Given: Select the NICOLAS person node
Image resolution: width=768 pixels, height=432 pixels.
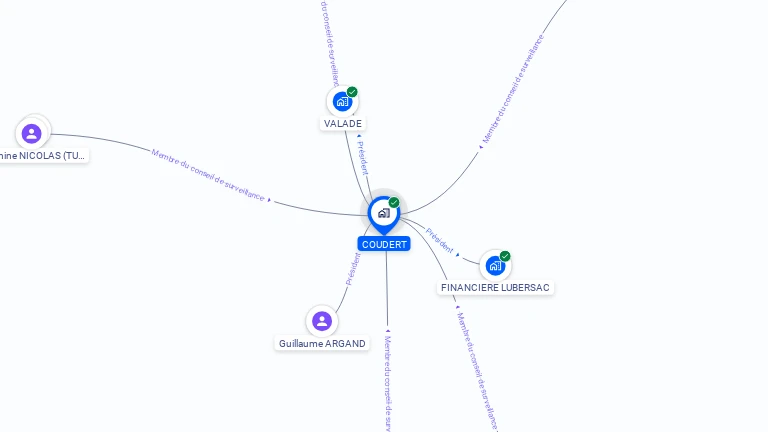Looking at the screenshot, I should point(32,133).
